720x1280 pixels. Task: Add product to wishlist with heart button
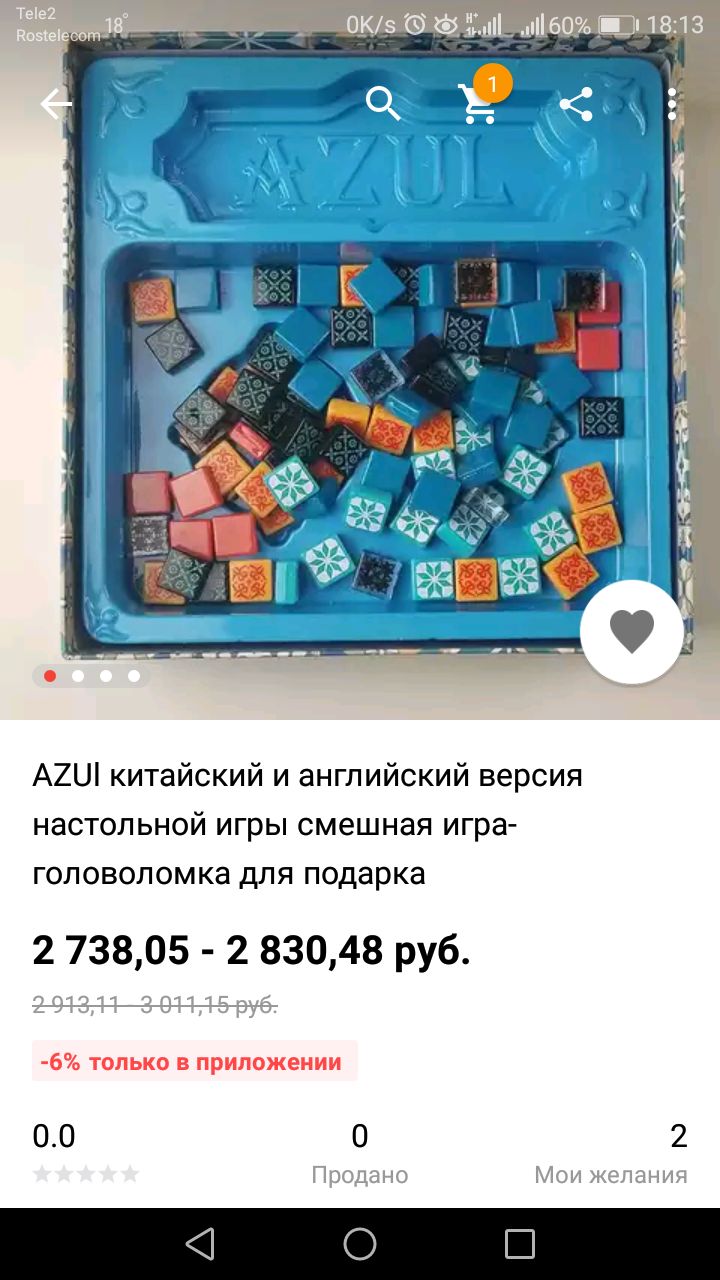632,632
